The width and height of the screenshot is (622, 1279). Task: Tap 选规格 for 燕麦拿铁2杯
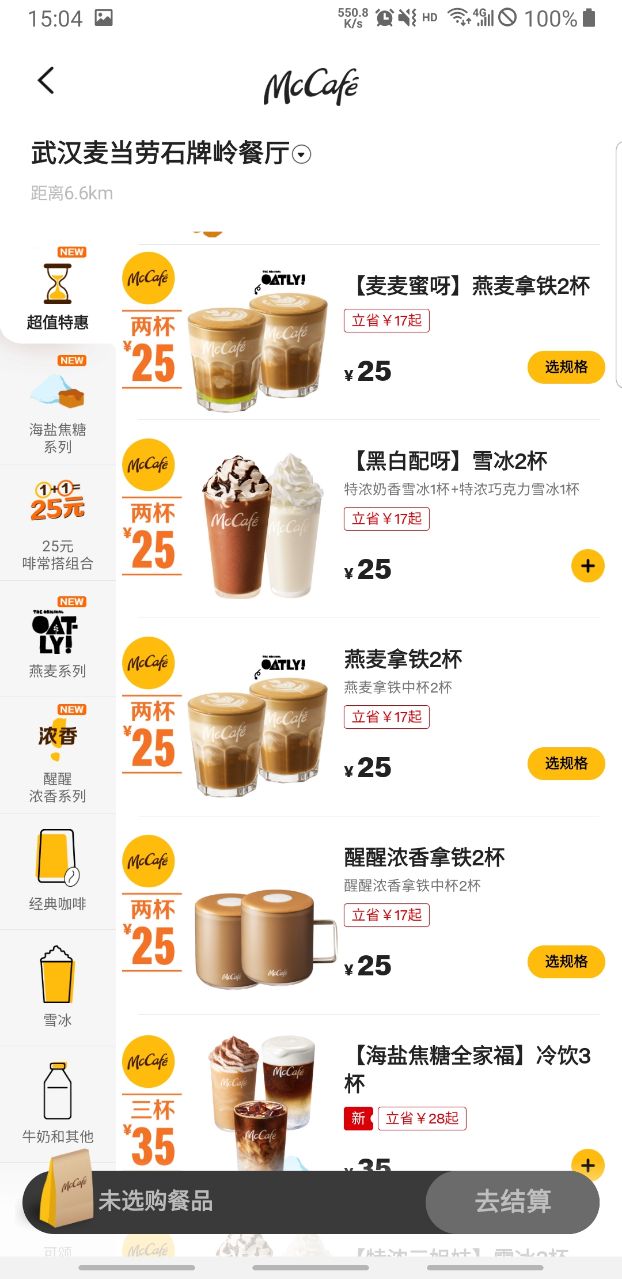(566, 763)
